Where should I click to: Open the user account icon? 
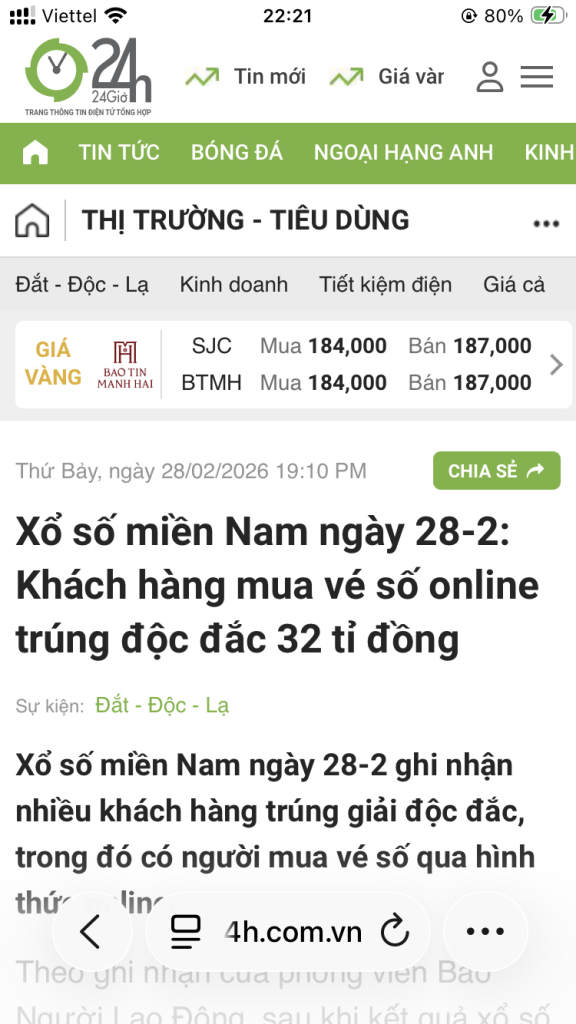(489, 77)
